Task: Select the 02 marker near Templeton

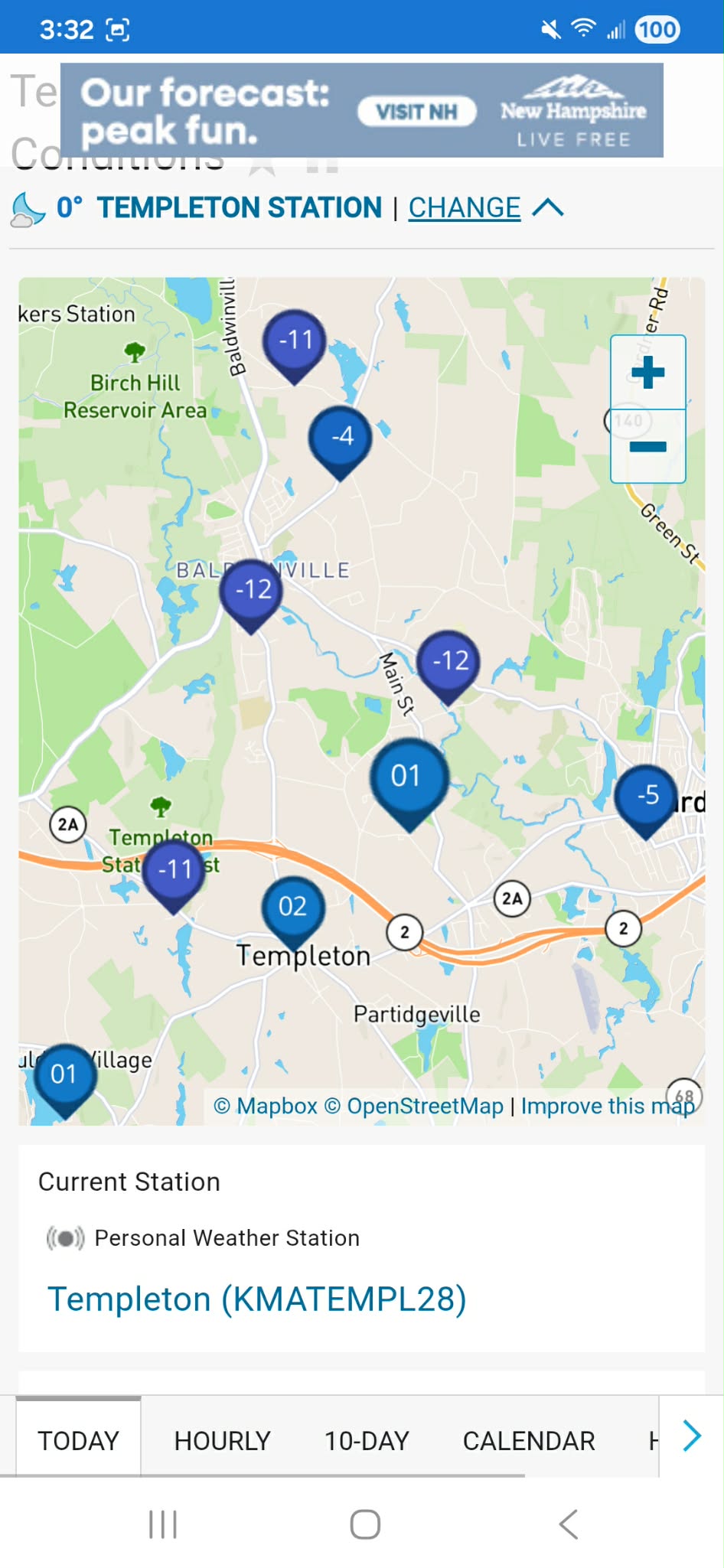Action: (x=292, y=907)
